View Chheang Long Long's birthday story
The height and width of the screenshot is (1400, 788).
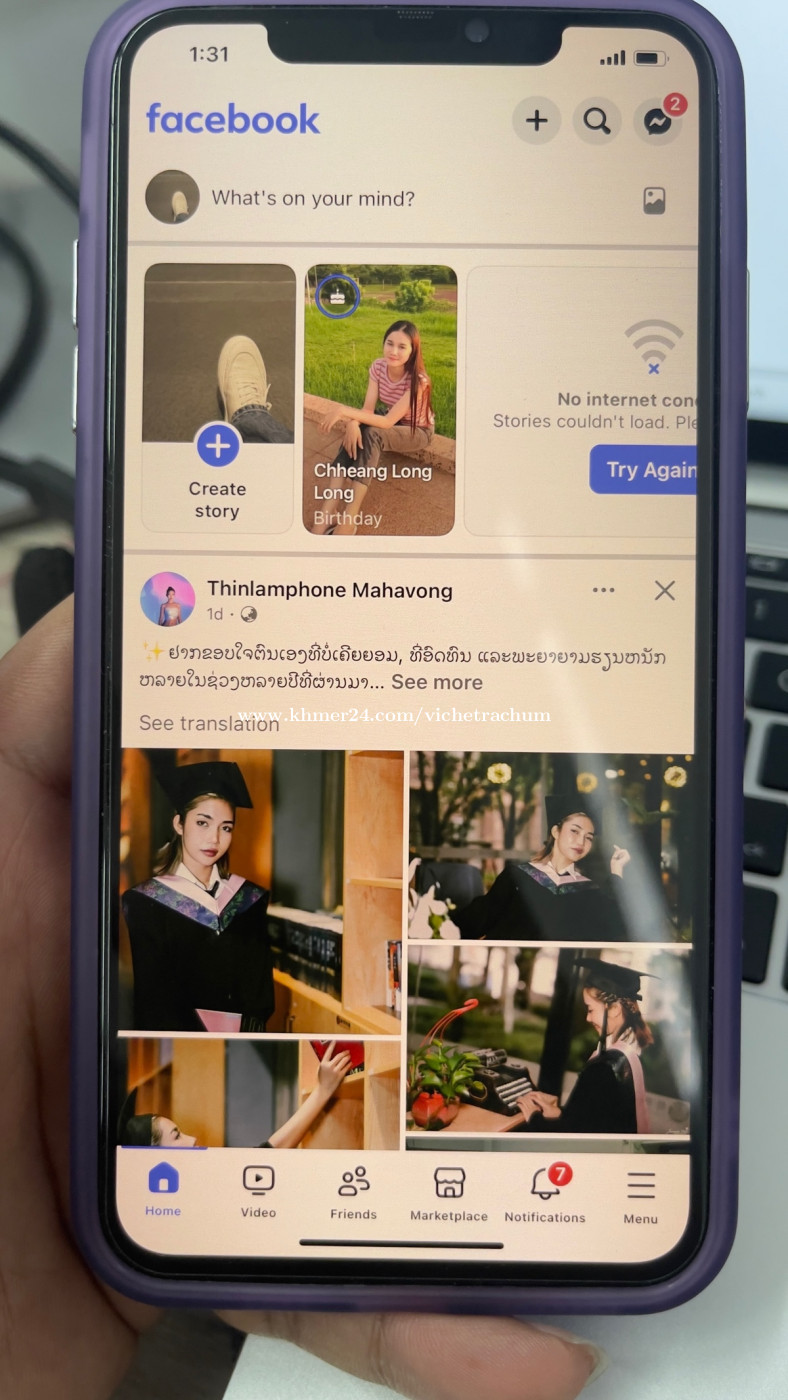[x=380, y=399]
